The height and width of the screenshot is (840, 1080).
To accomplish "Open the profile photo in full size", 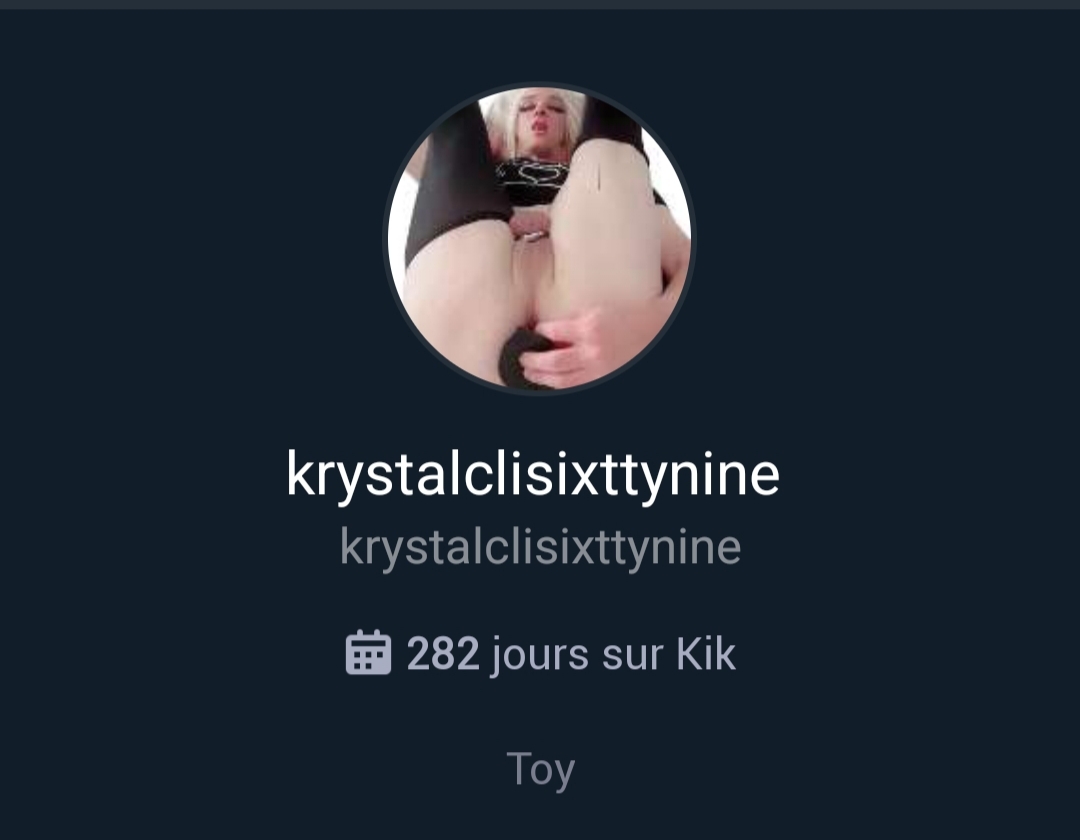I will tap(539, 239).
